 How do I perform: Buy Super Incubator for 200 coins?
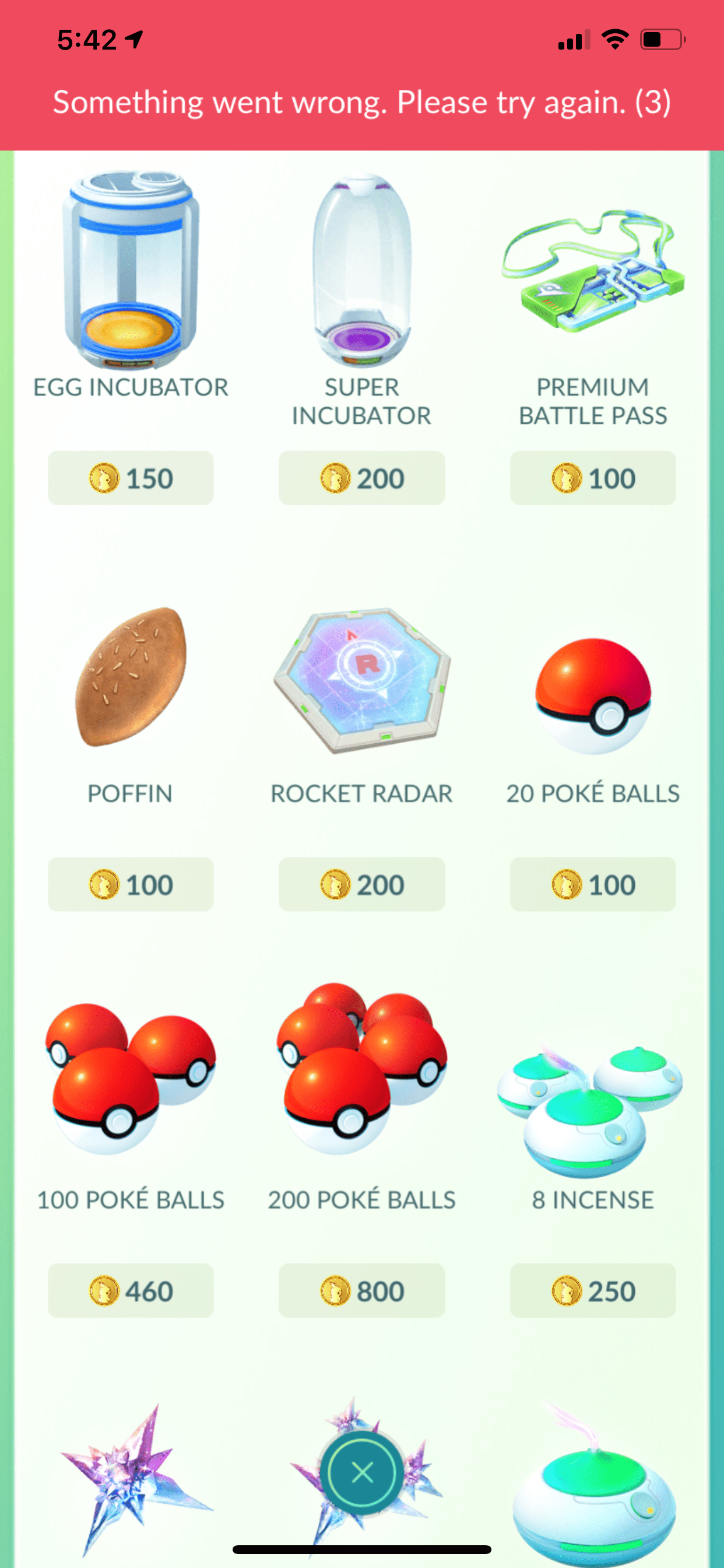coord(361,478)
